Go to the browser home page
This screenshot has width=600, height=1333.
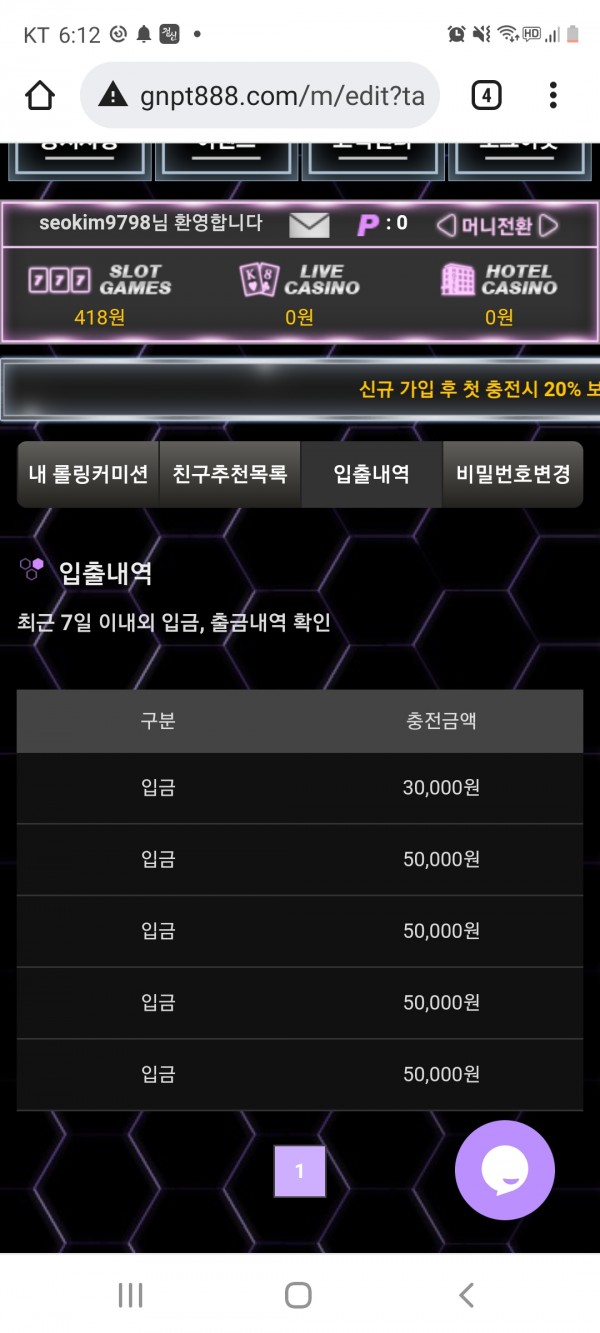[39, 96]
